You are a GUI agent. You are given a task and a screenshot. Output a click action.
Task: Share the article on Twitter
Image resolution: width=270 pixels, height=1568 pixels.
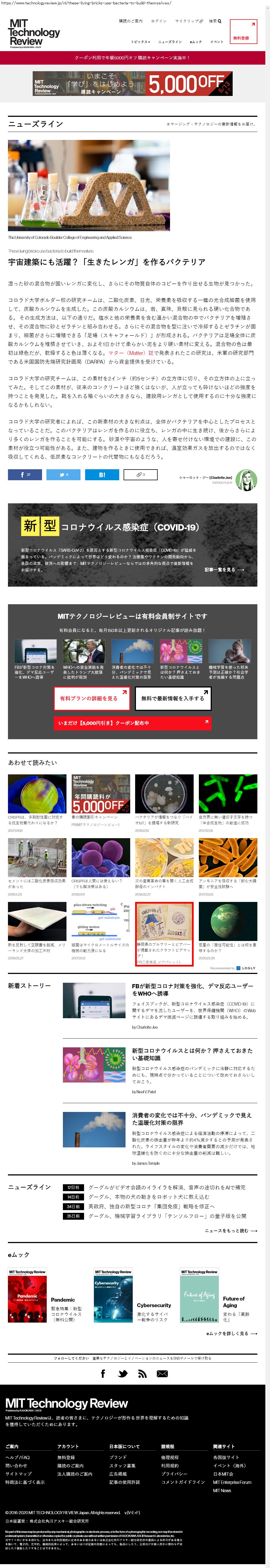pos(63,474)
